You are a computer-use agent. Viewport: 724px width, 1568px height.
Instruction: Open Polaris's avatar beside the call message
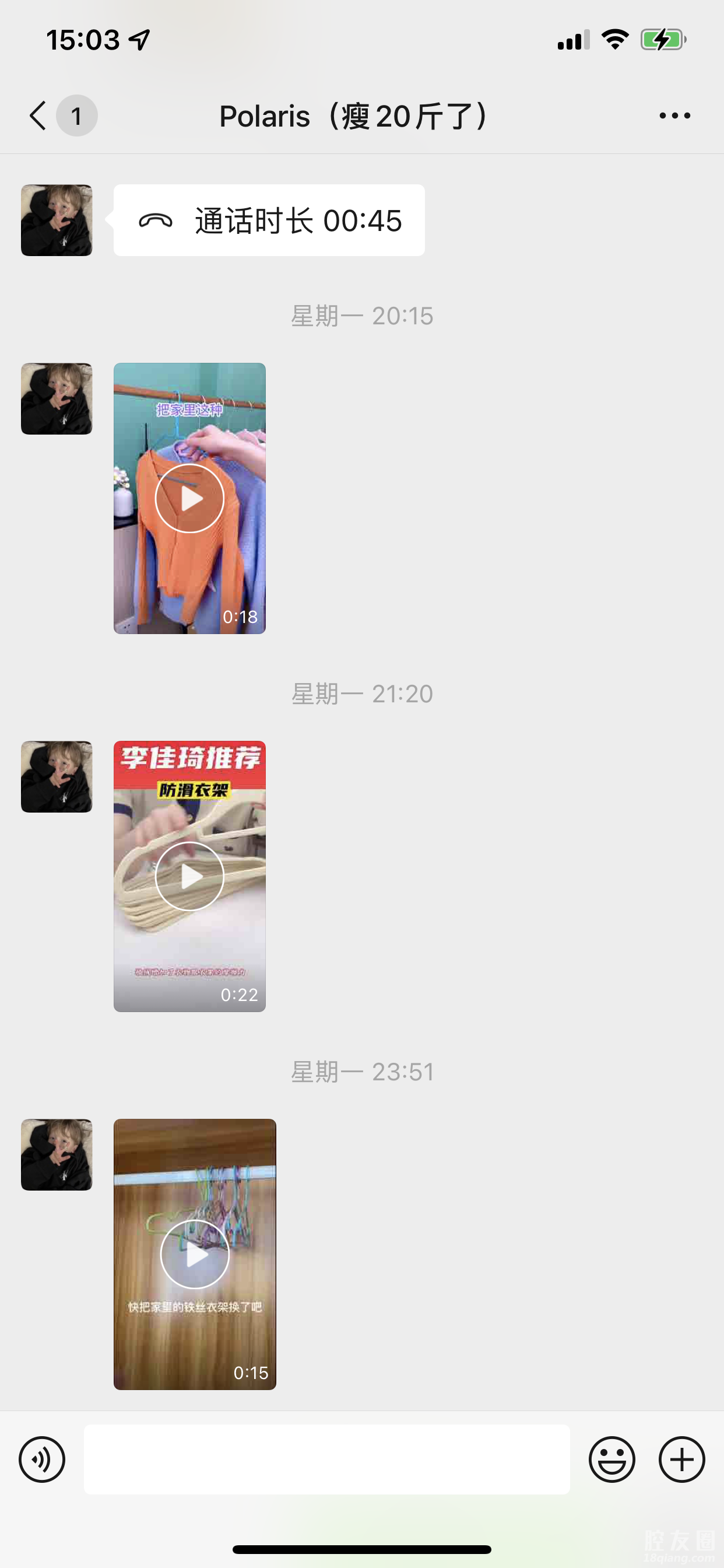coord(57,220)
